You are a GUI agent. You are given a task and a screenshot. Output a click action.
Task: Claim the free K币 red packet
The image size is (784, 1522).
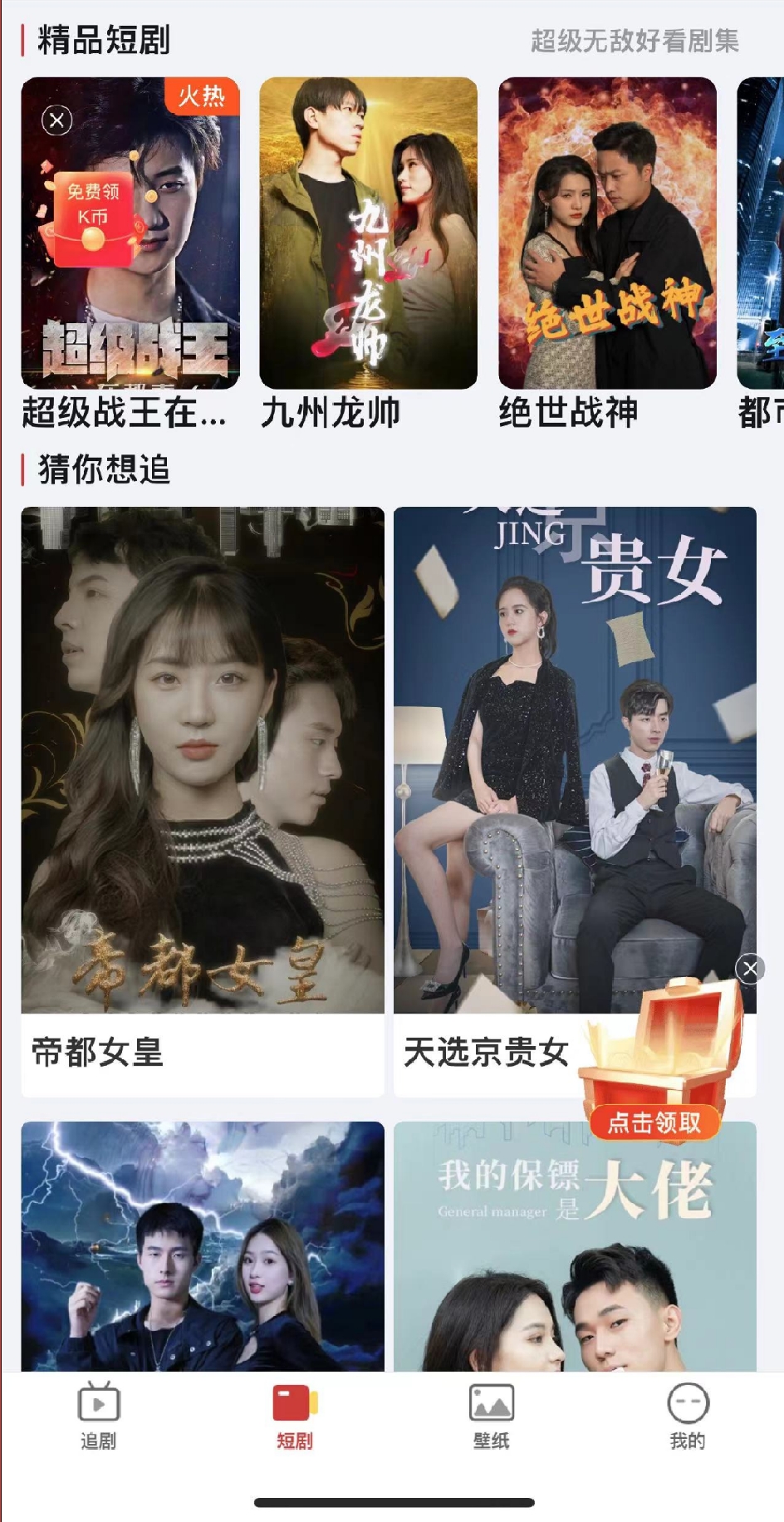(92, 216)
